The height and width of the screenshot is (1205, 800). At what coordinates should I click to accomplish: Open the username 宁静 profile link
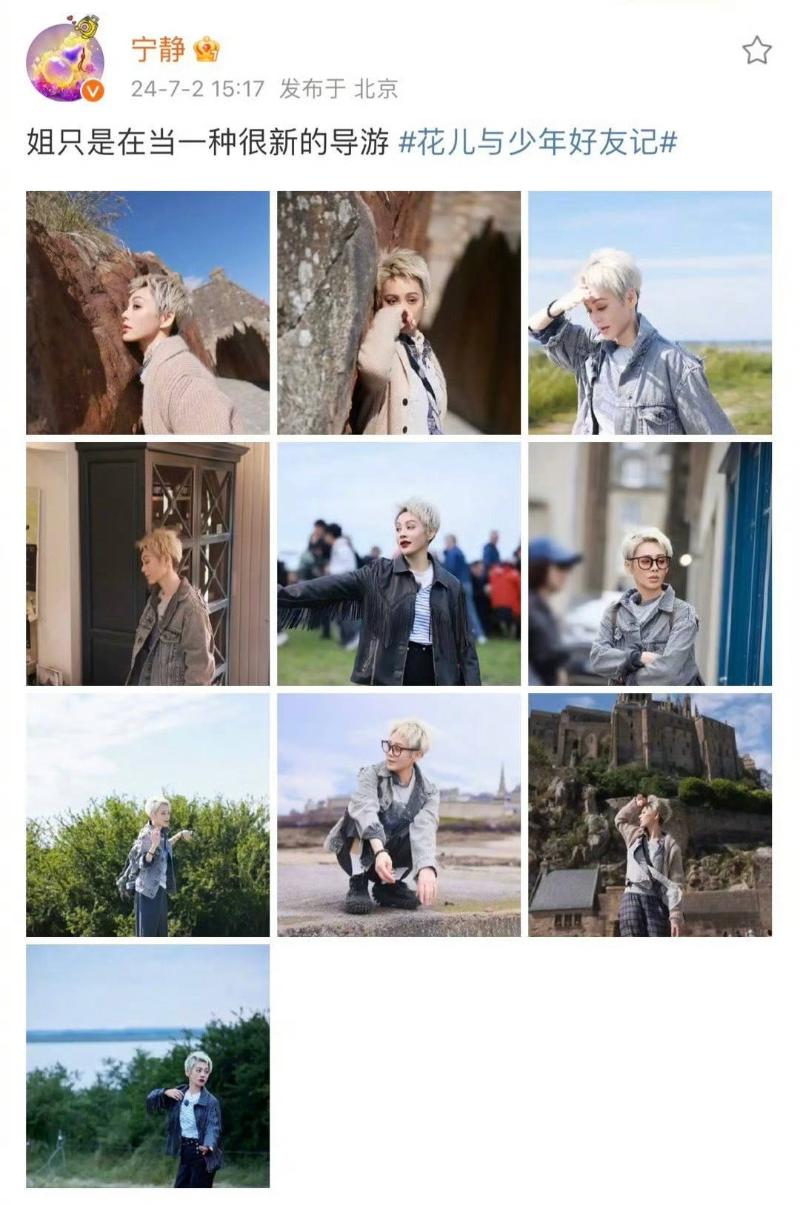pyautogui.click(x=158, y=49)
